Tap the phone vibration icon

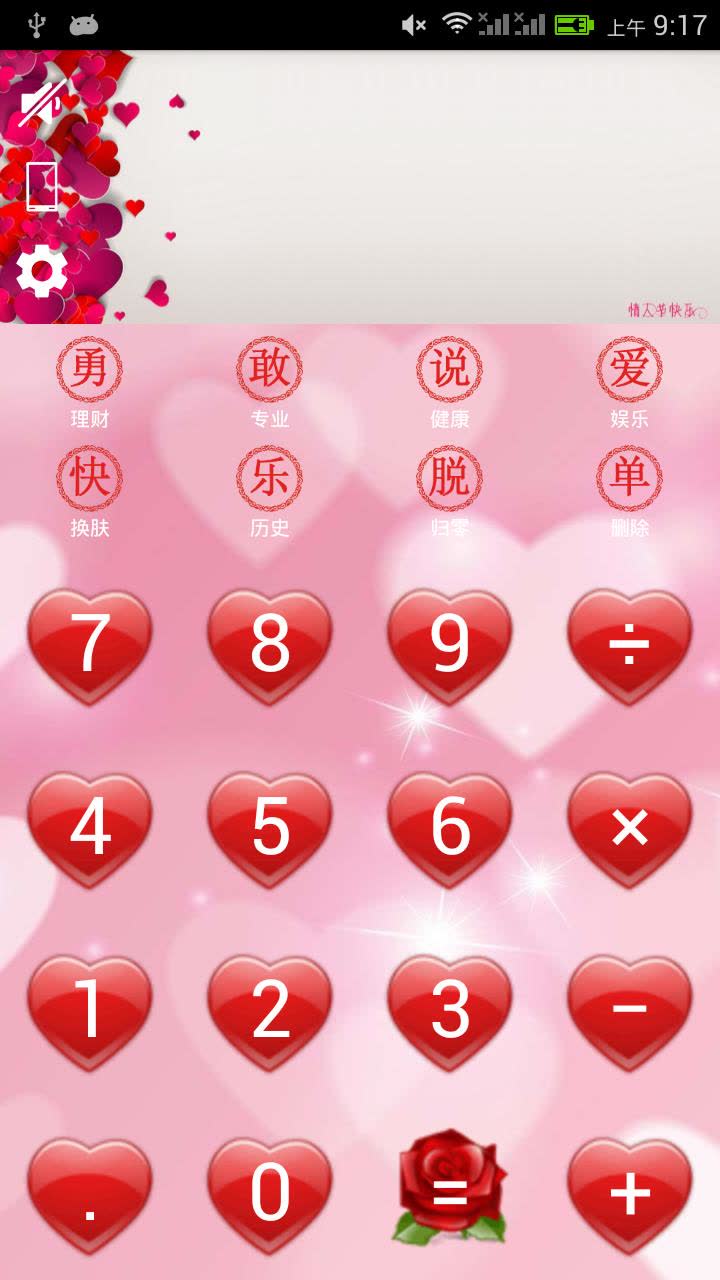42,186
